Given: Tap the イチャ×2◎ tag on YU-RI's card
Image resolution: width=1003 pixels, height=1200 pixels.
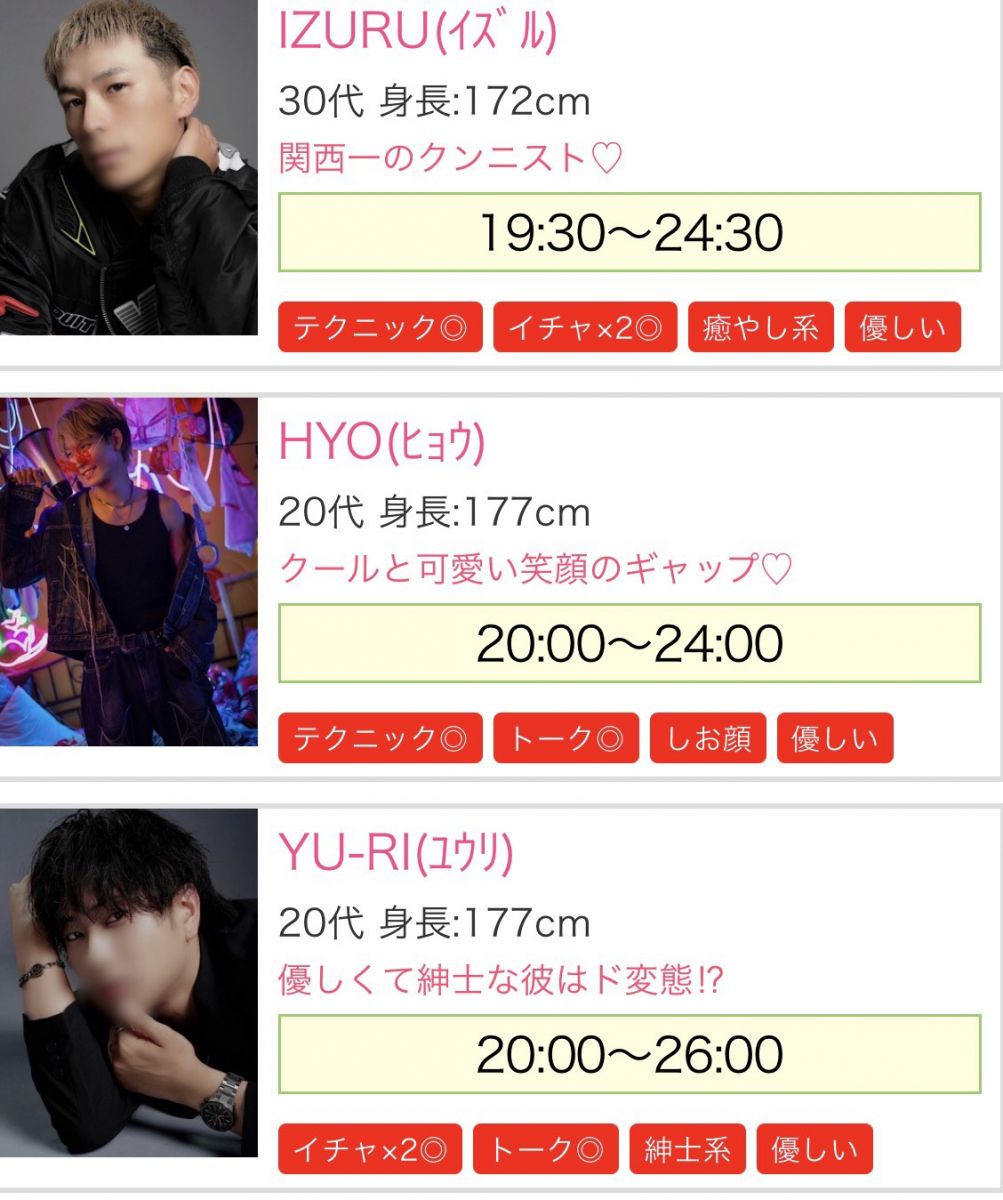Looking at the screenshot, I should [x=369, y=1149].
